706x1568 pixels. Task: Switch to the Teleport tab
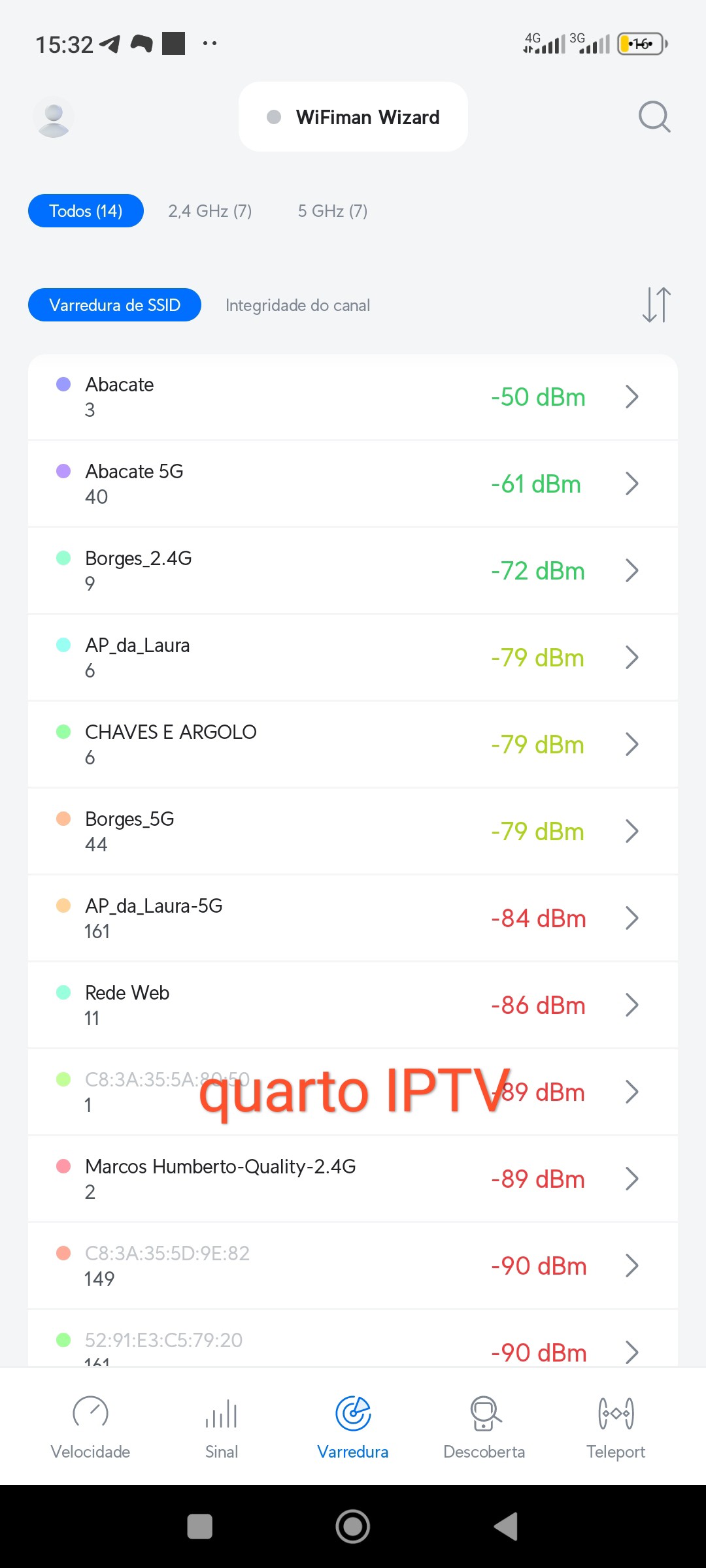click(x=615, y=1427)
